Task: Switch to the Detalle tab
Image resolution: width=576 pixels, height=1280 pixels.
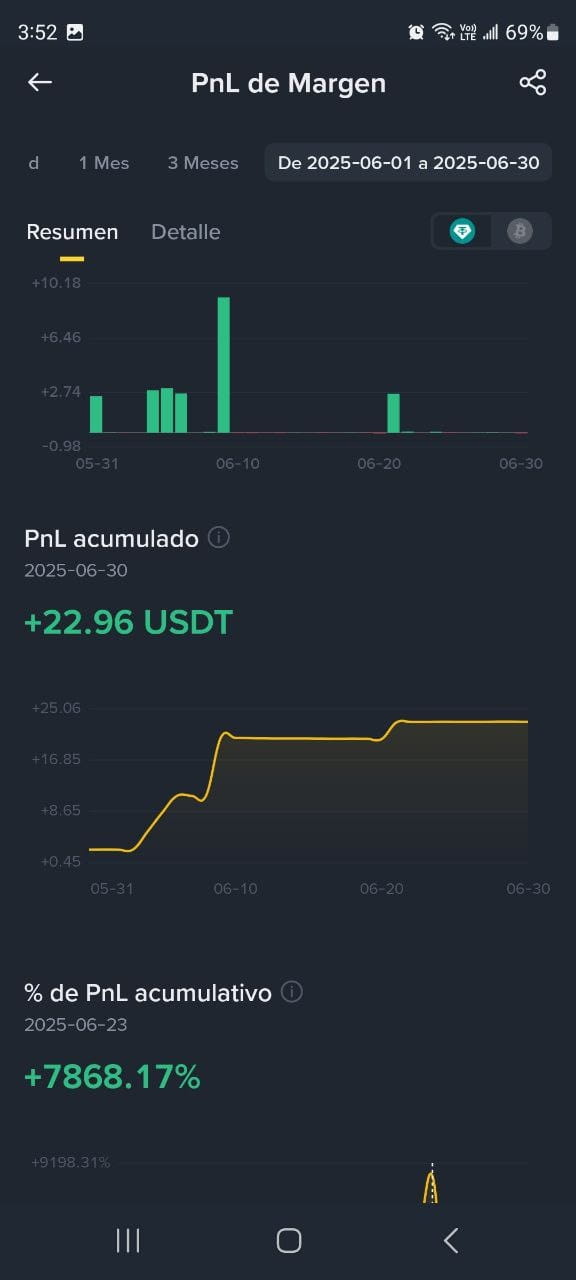Action: (185, 232)
